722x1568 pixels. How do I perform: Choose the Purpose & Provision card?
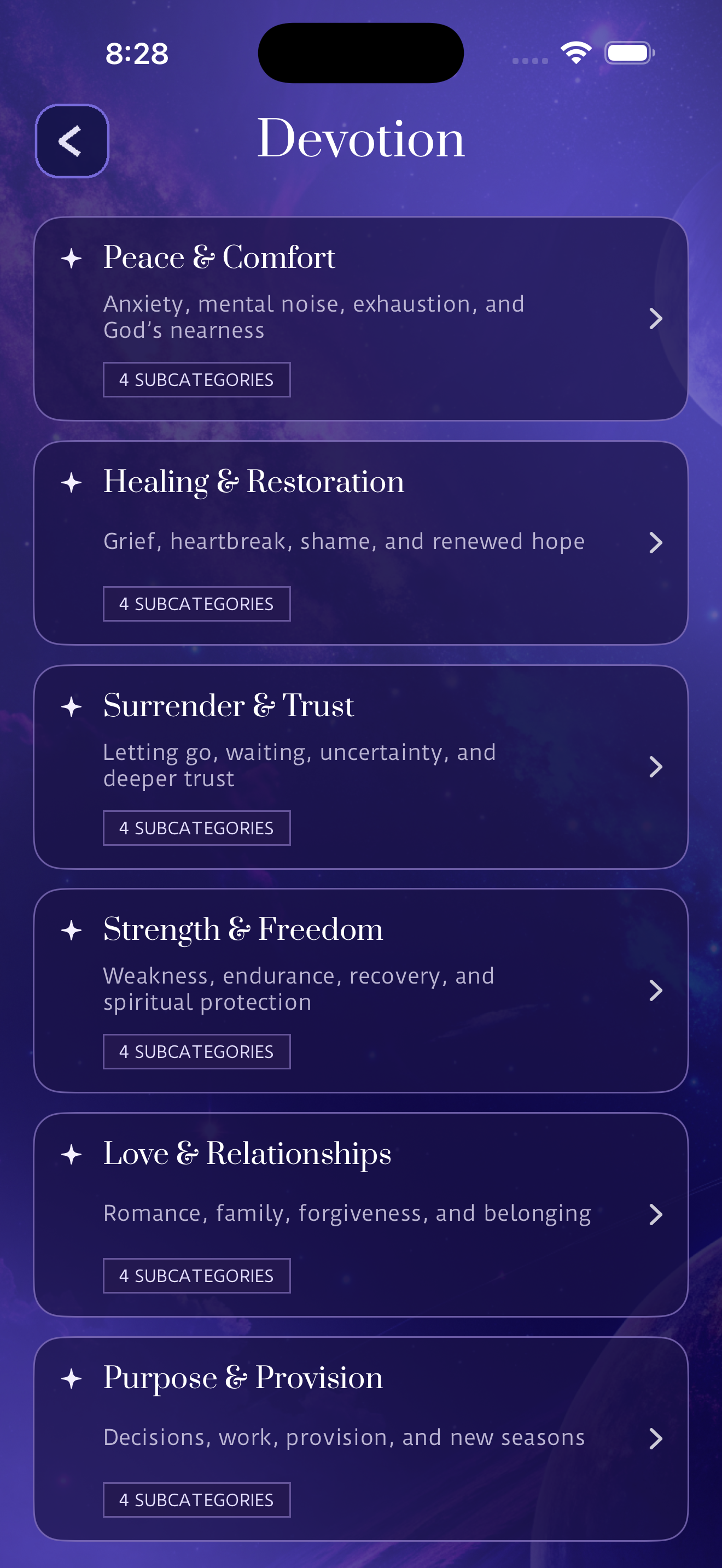360,1438
